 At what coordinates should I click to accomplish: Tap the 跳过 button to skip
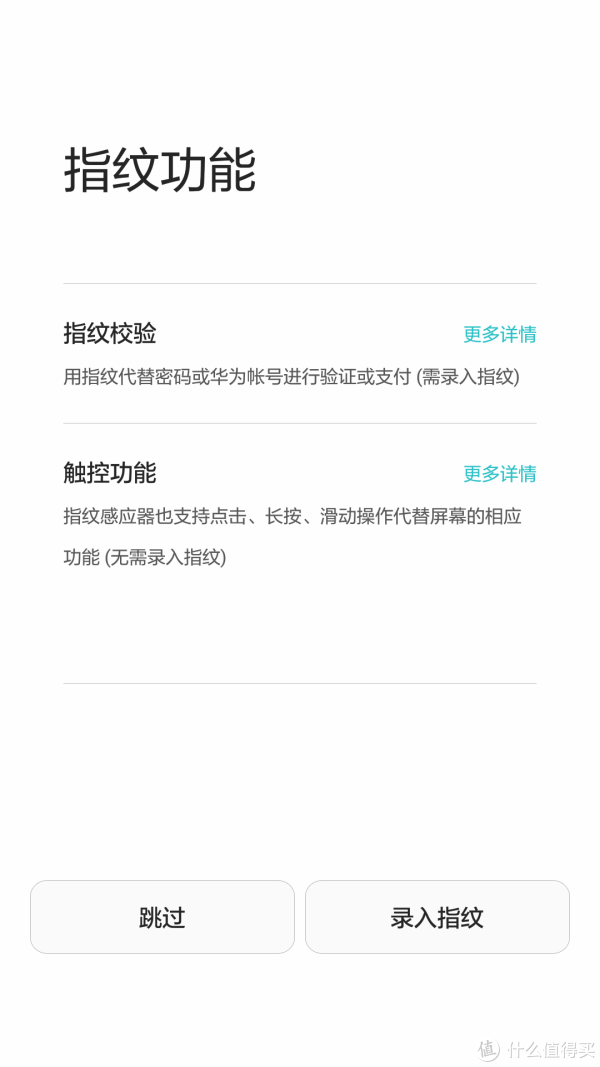(x=163, y=917)
